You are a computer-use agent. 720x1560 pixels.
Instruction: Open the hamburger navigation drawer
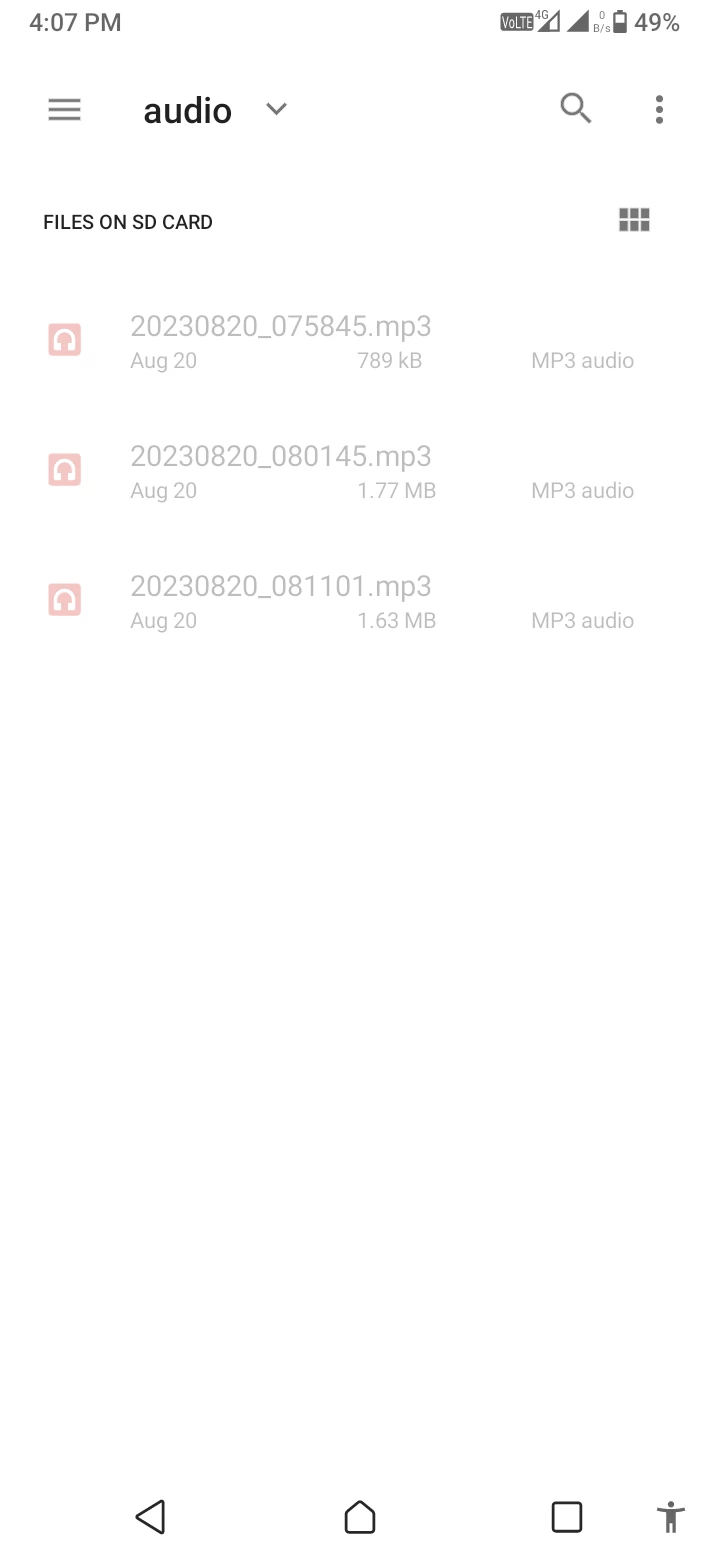(x=64, y=110)
